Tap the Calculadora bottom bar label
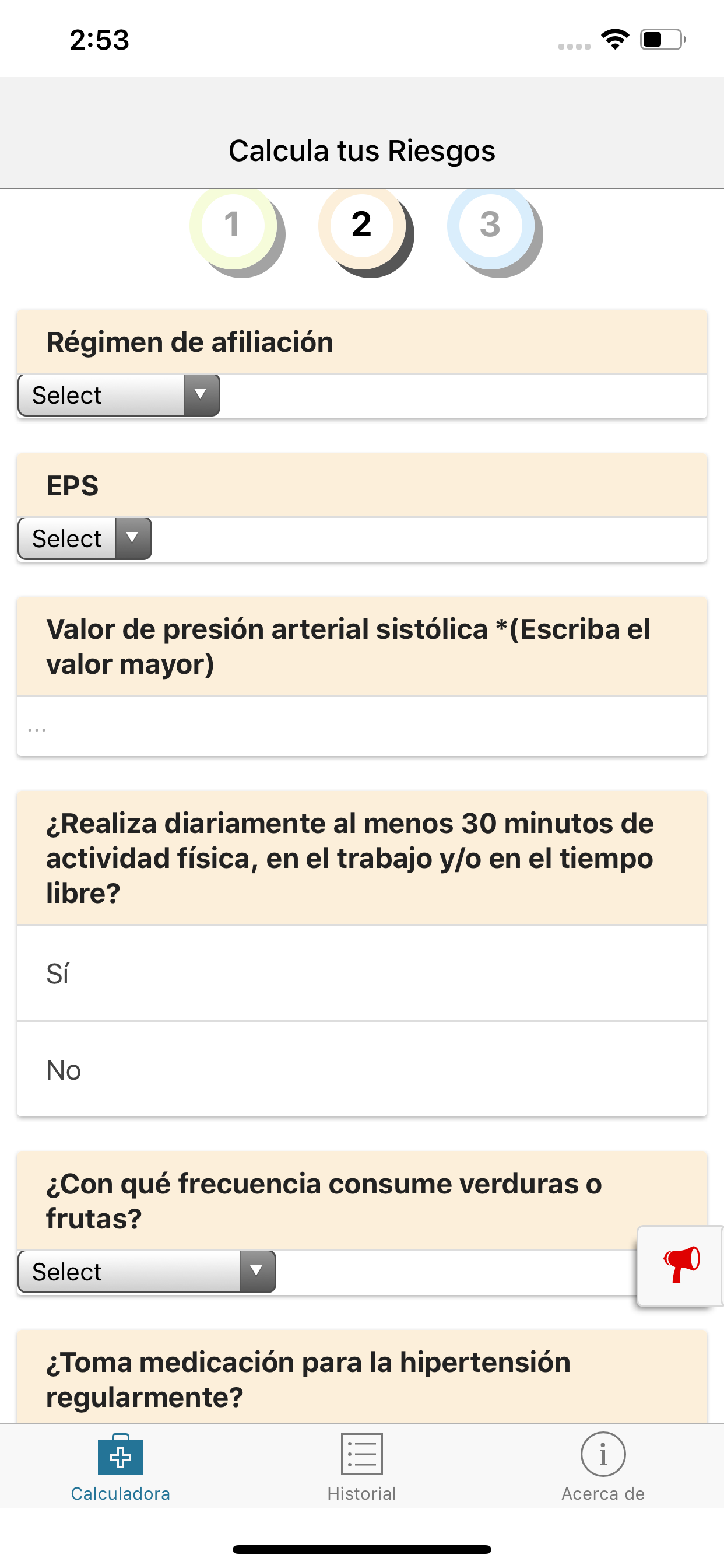The width and height of the screenshot is (724, 1568). click(120, 1493)
